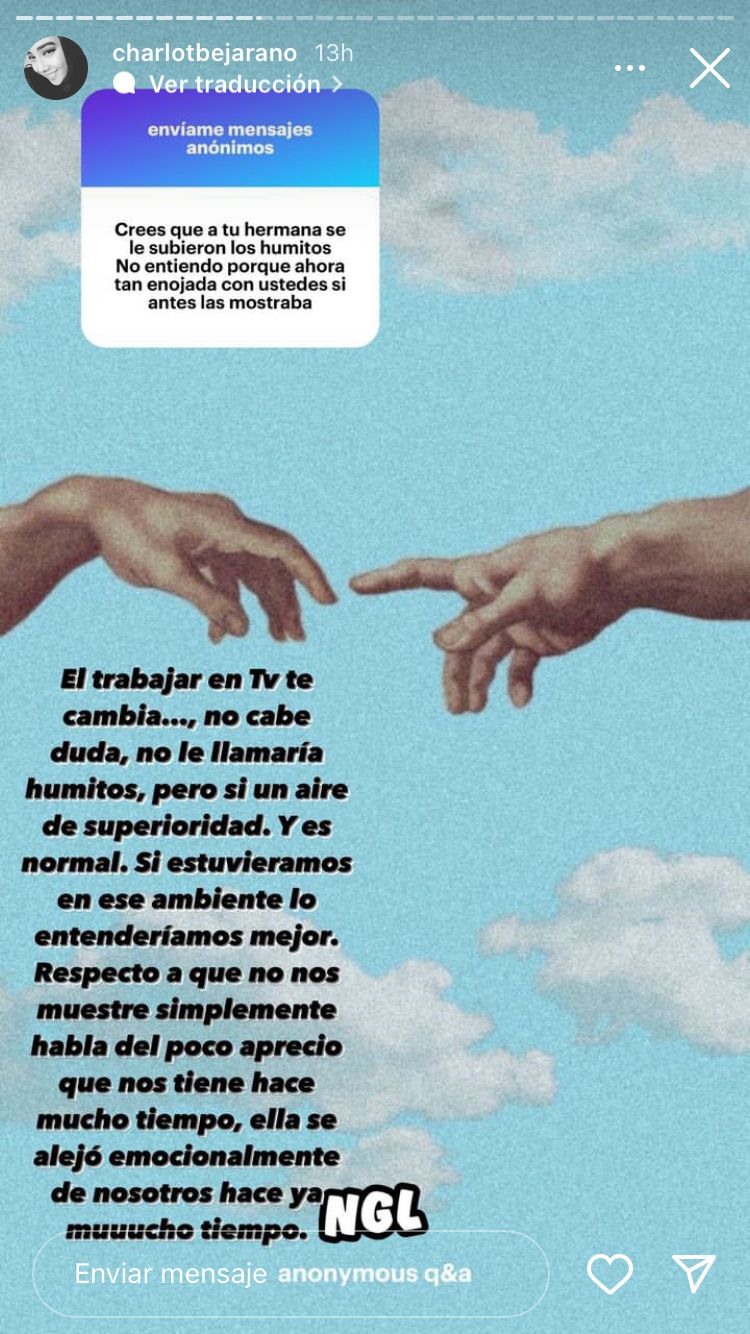Share the story via paper plane icon
Screen dimensions: 750x1334
pyautogui.click(x=693, y=1273)
